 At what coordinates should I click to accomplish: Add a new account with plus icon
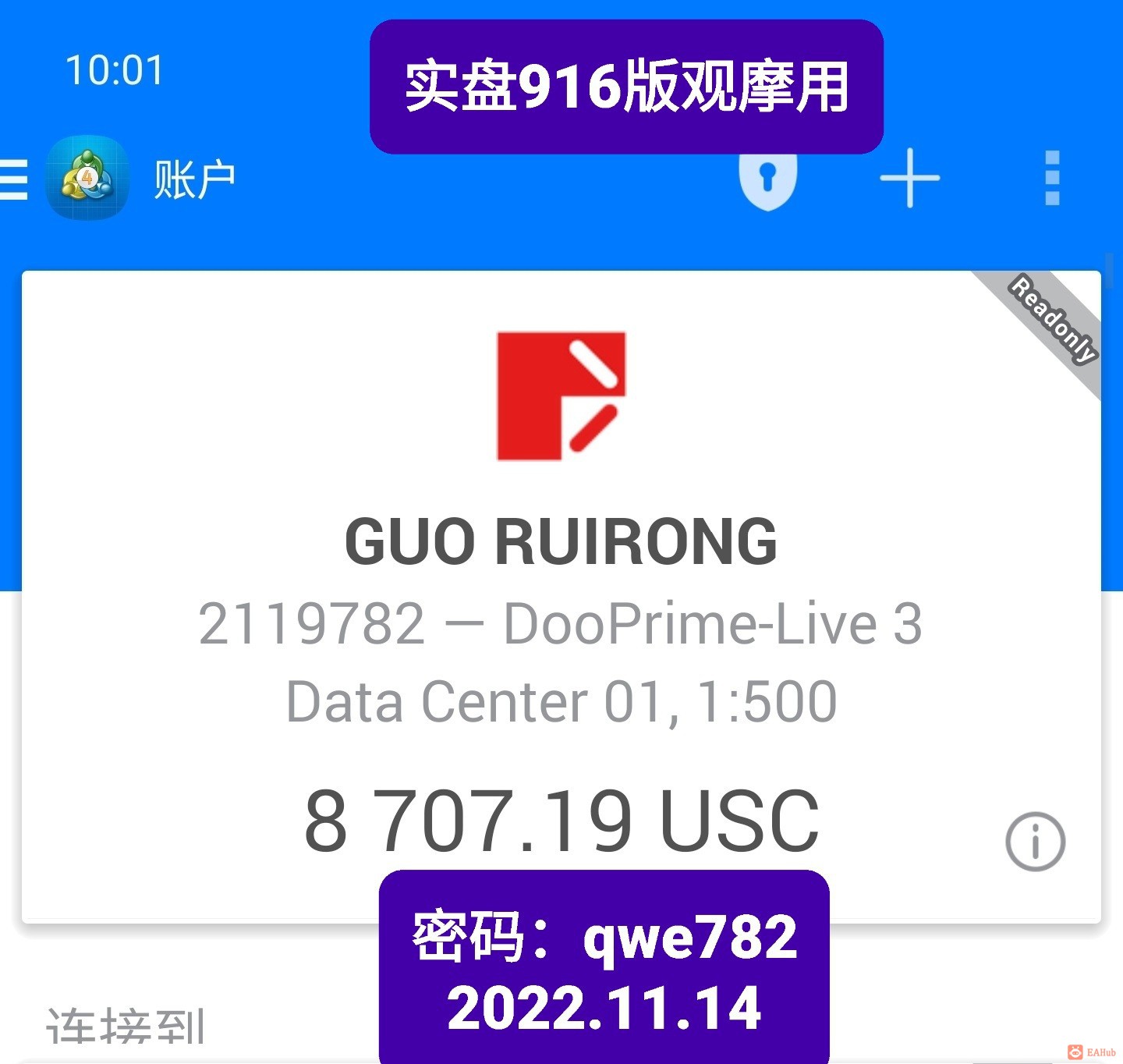909,179
